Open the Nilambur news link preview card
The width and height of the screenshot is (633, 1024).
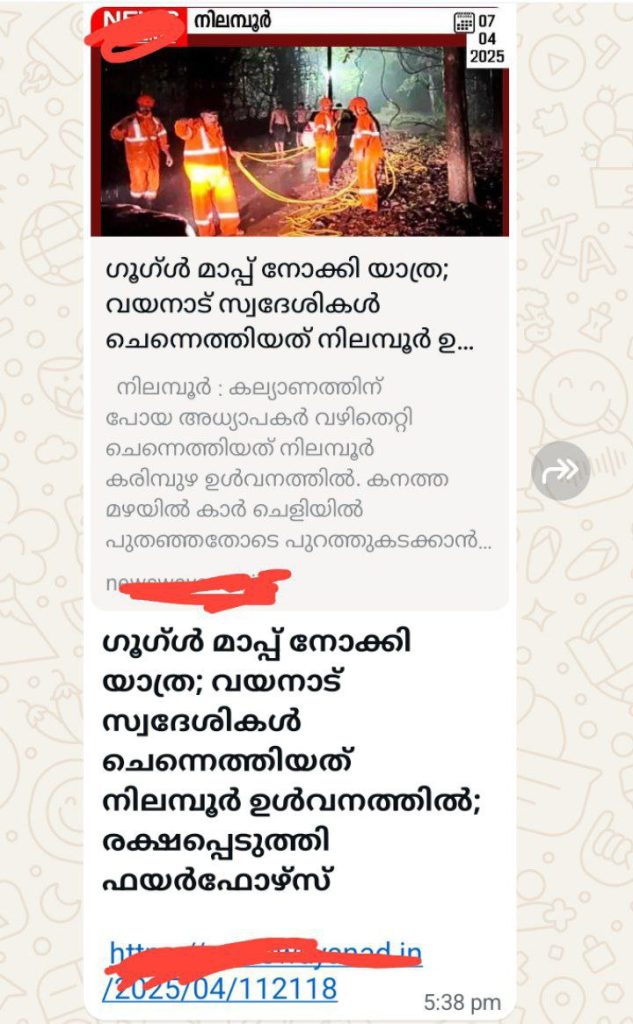pos(299,300)
